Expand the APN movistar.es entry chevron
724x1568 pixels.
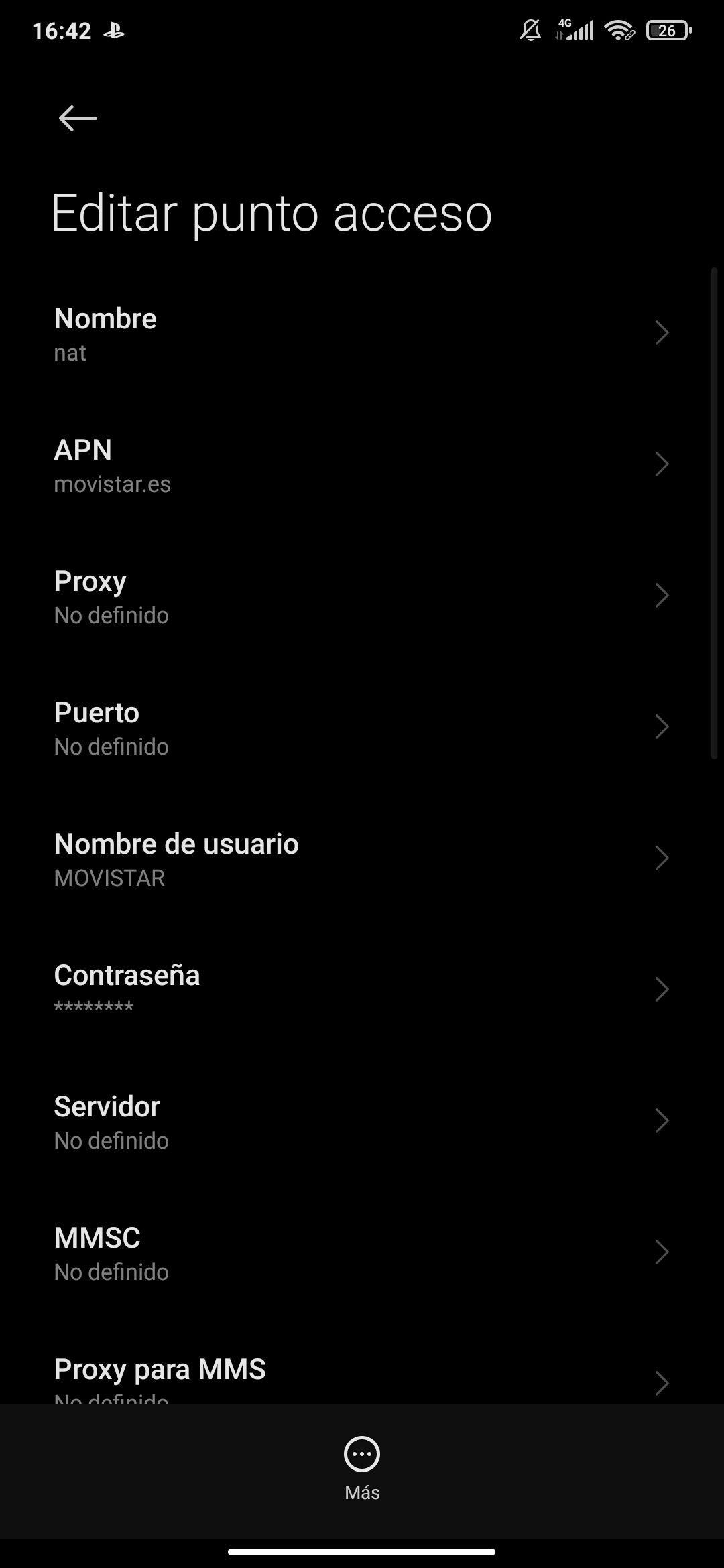(662, 464)
